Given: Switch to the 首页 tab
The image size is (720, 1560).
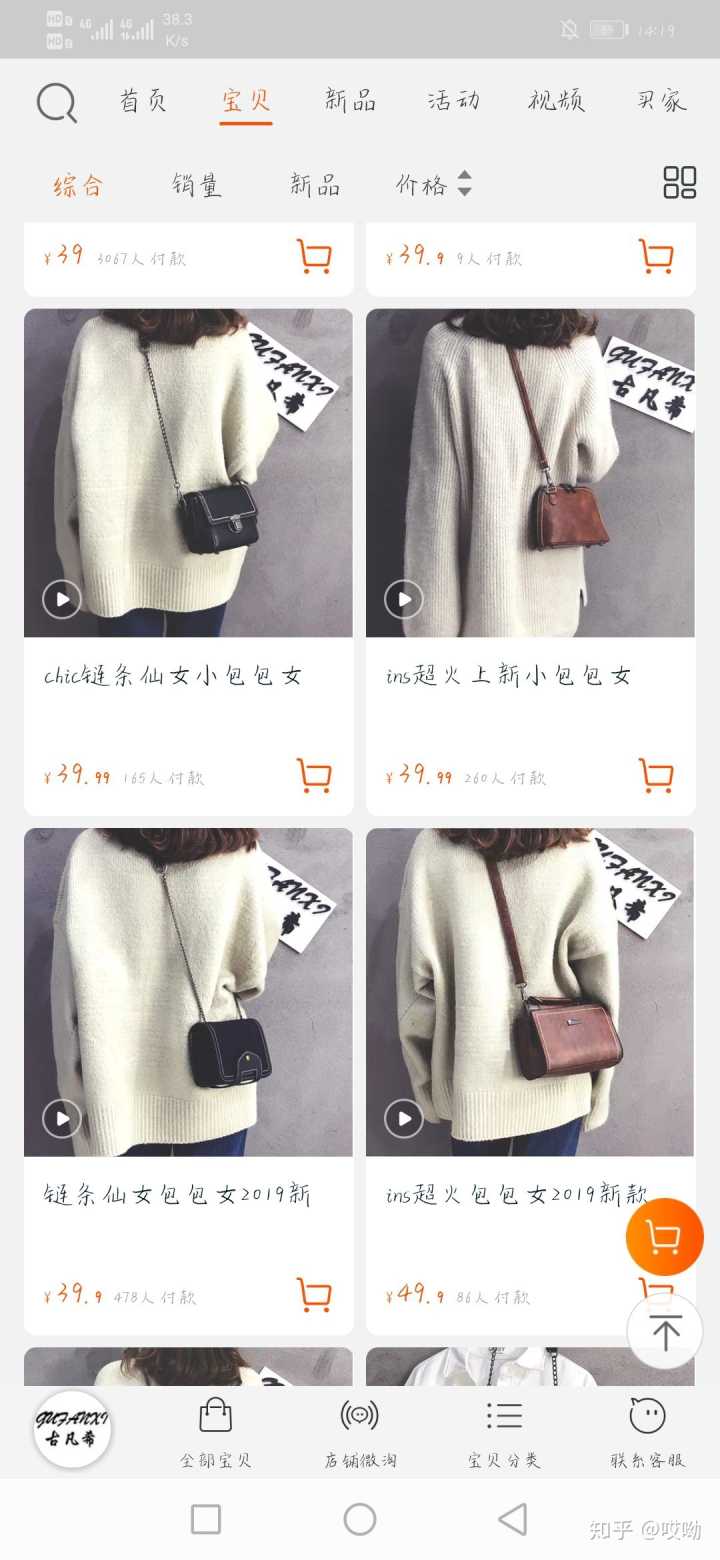Looking at the screenshot, I should pyautogui.click(x=143, y=101).
